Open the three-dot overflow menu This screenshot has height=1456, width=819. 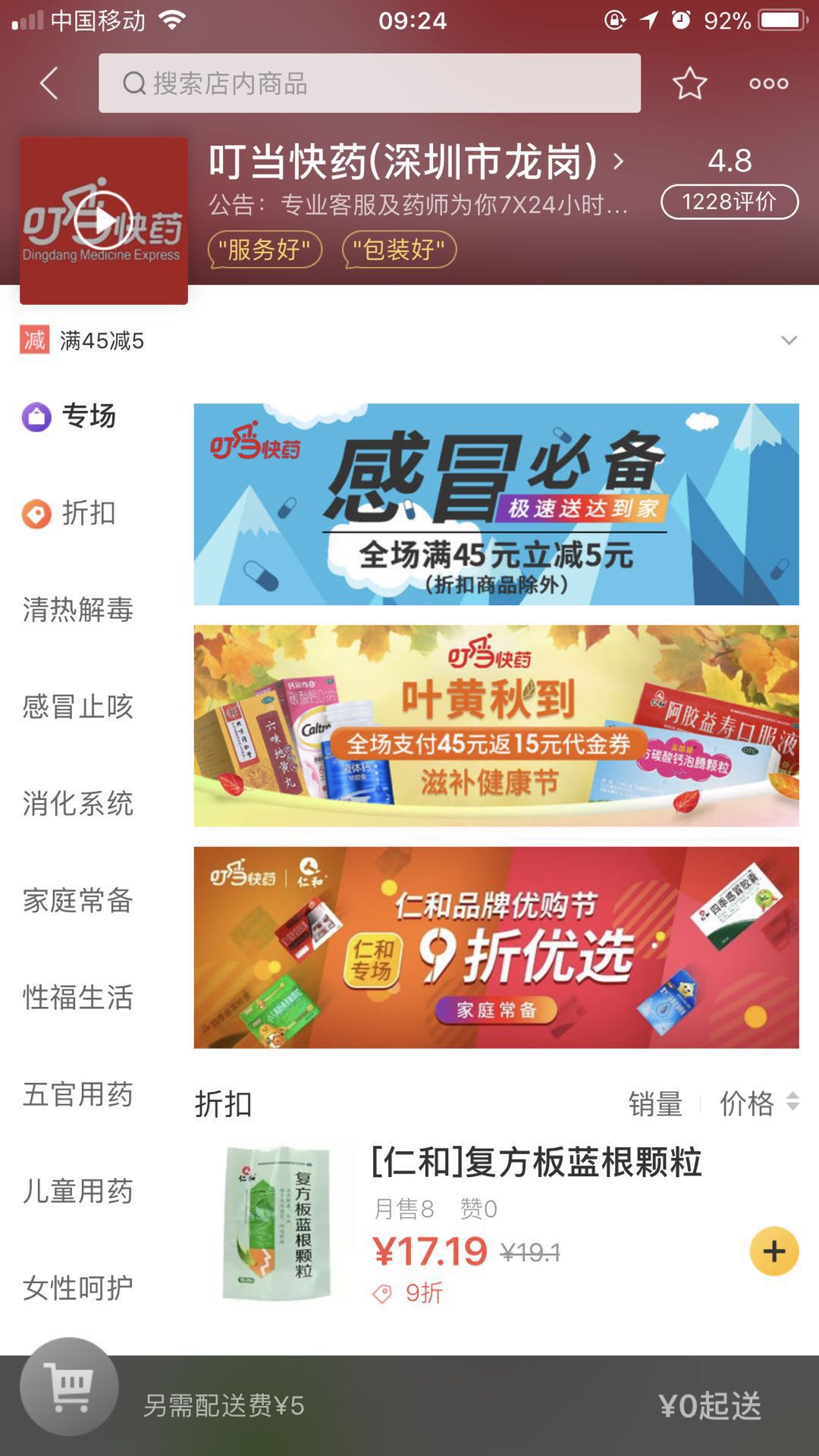(x=768, y=83)
